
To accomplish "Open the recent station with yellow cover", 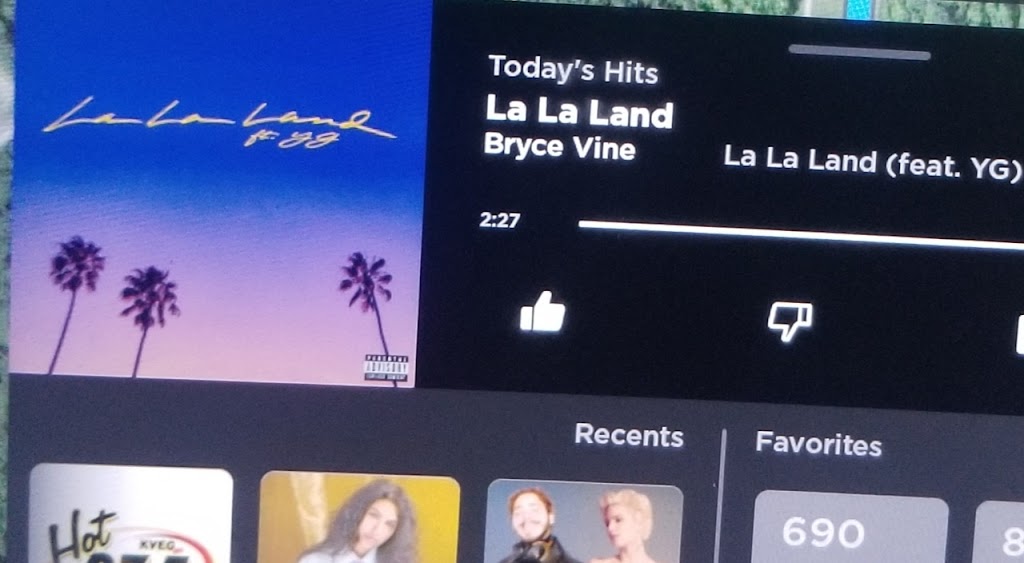I will tap(359, 519).
